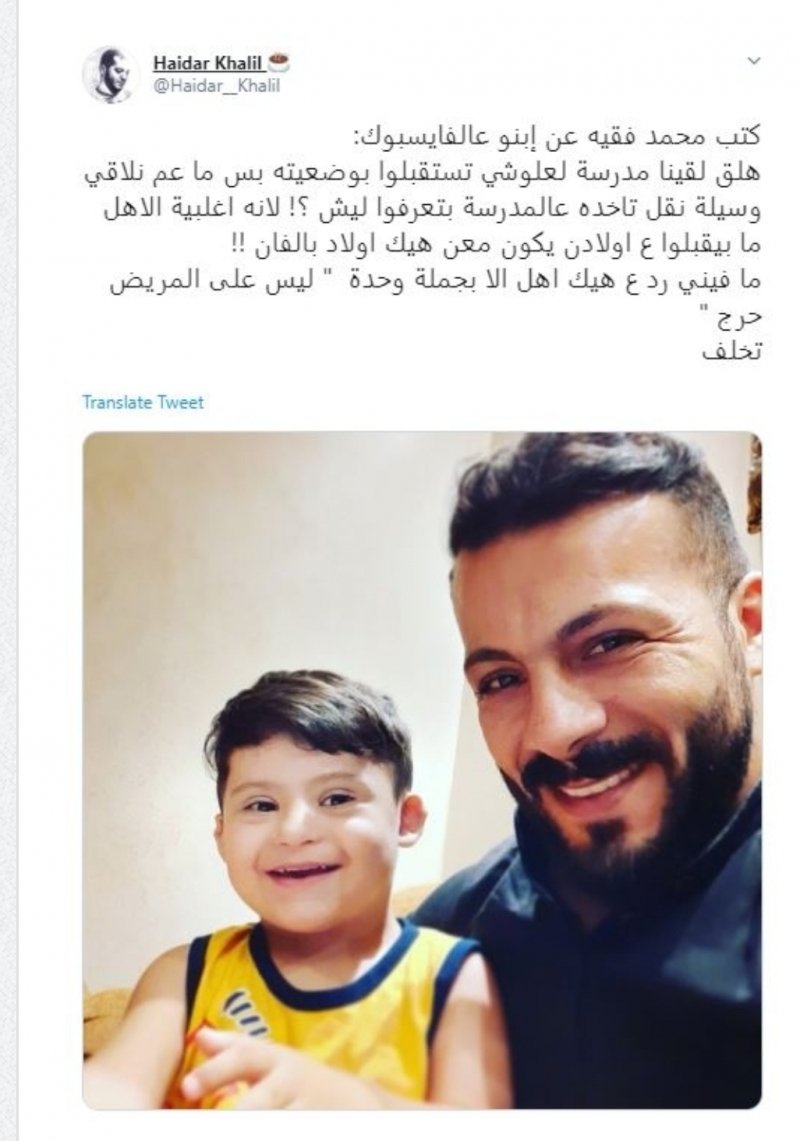Open Haidar Khalil's profile picture
The image size is (800, 1141).
click(x=109, y=75)
